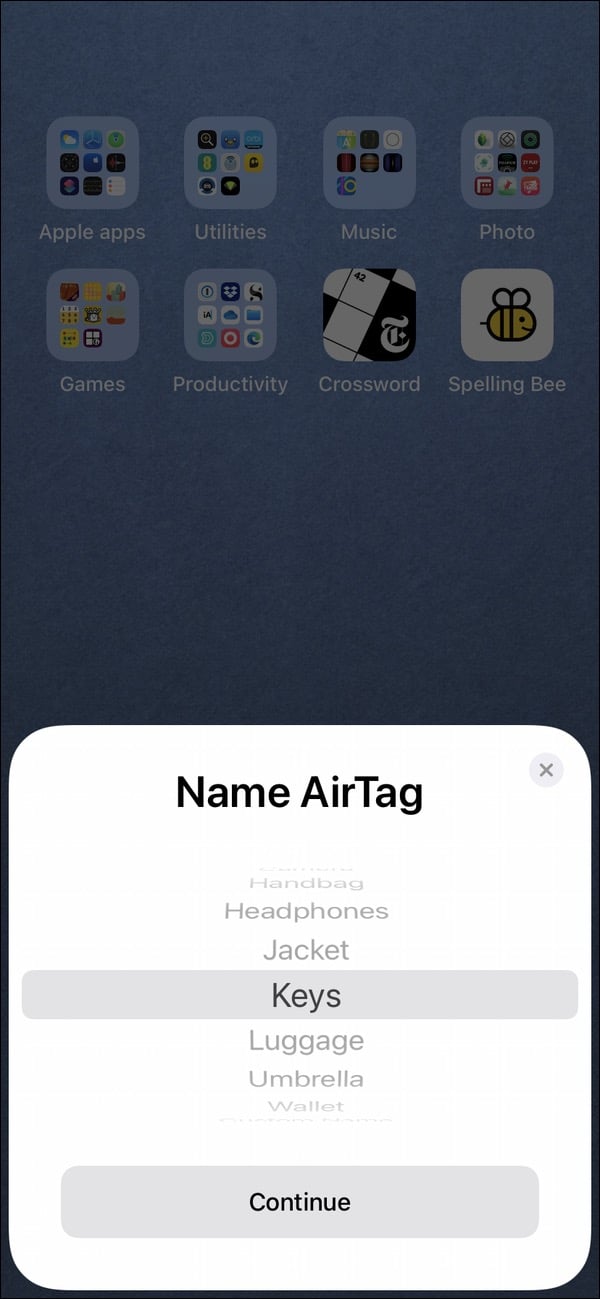Choose Umbrella from the picker list
The image size is (600, 1299).
[306, 1079]
